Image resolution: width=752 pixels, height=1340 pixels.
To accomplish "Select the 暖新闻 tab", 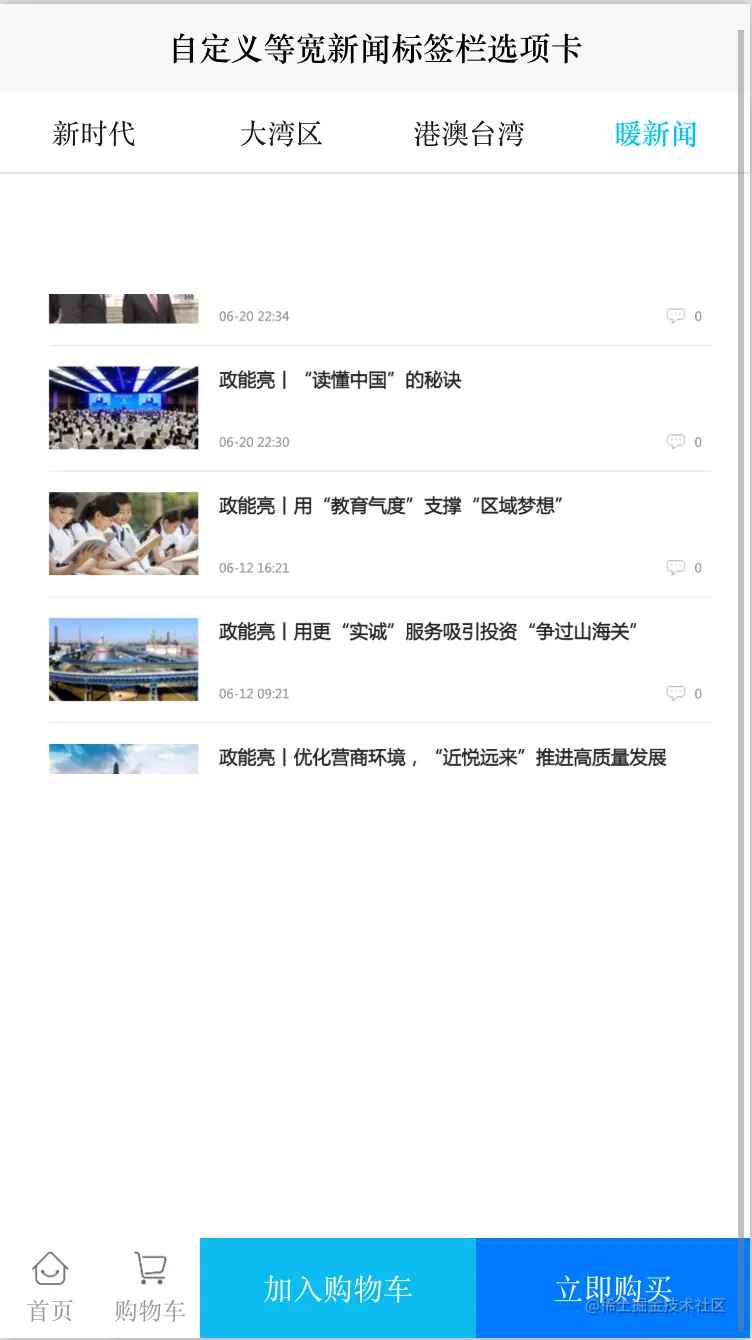I will pos(656,133).
